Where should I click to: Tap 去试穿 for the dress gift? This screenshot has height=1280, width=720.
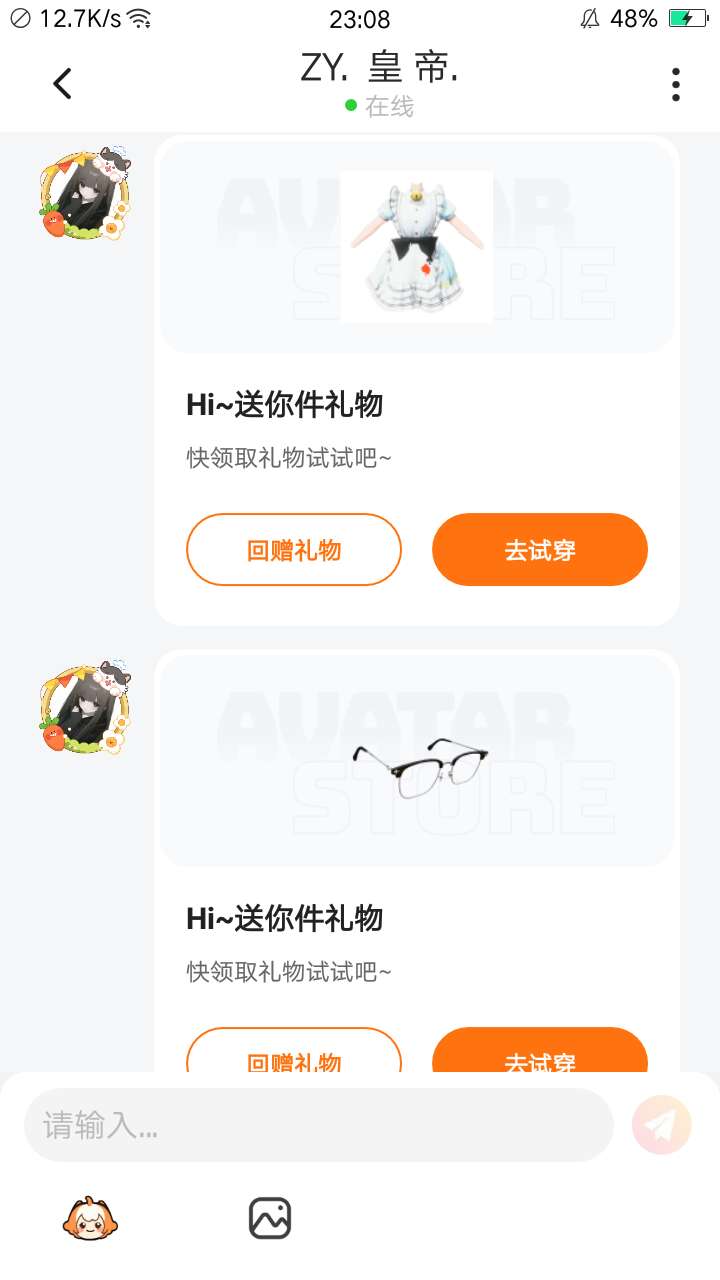(540, 549)
